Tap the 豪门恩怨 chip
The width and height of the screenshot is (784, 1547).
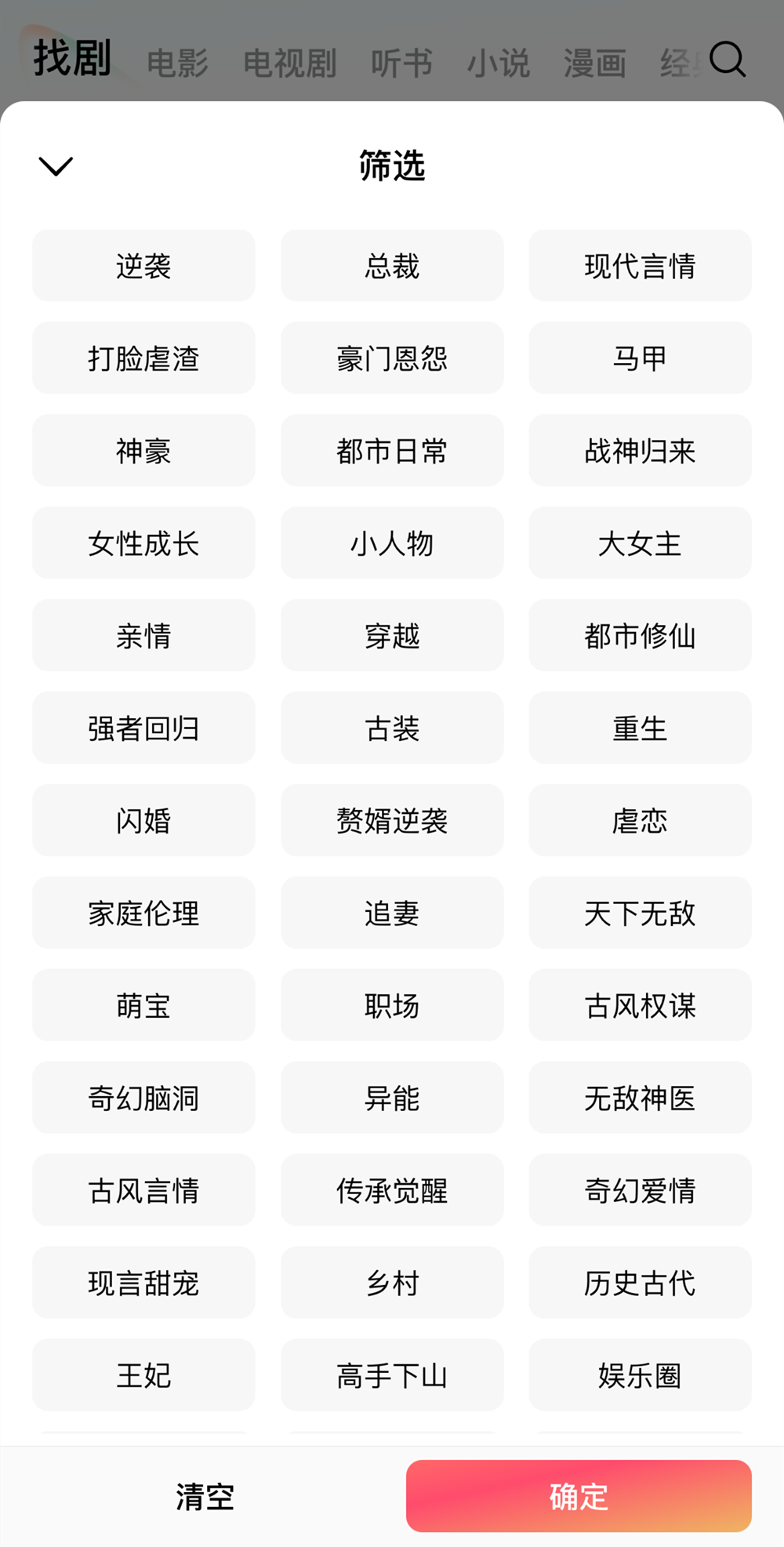tap(392, 358)
